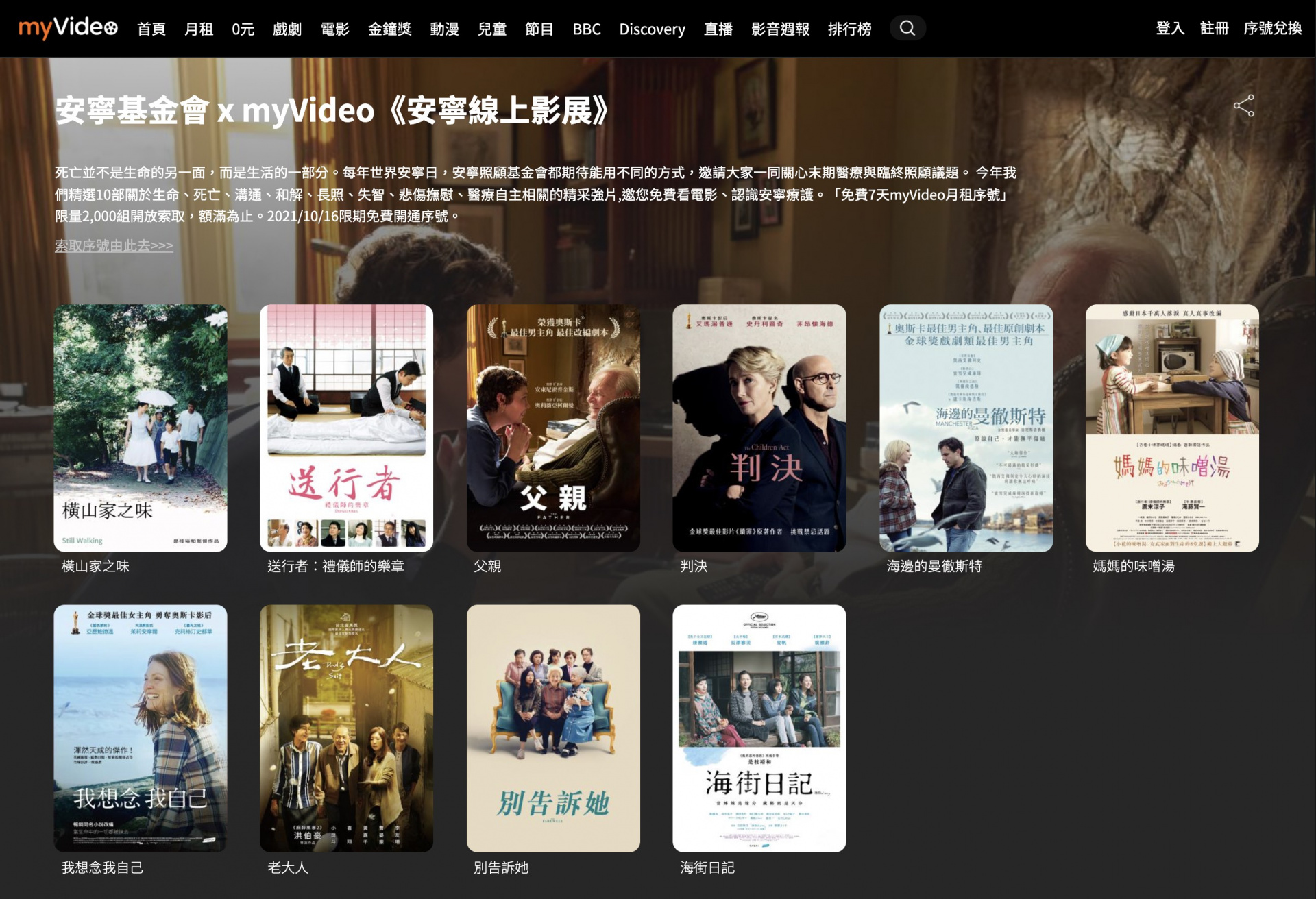Follow the 索取序號由此去 link
The width and height of the screenshot is (1316, 899).
point(114,245)
